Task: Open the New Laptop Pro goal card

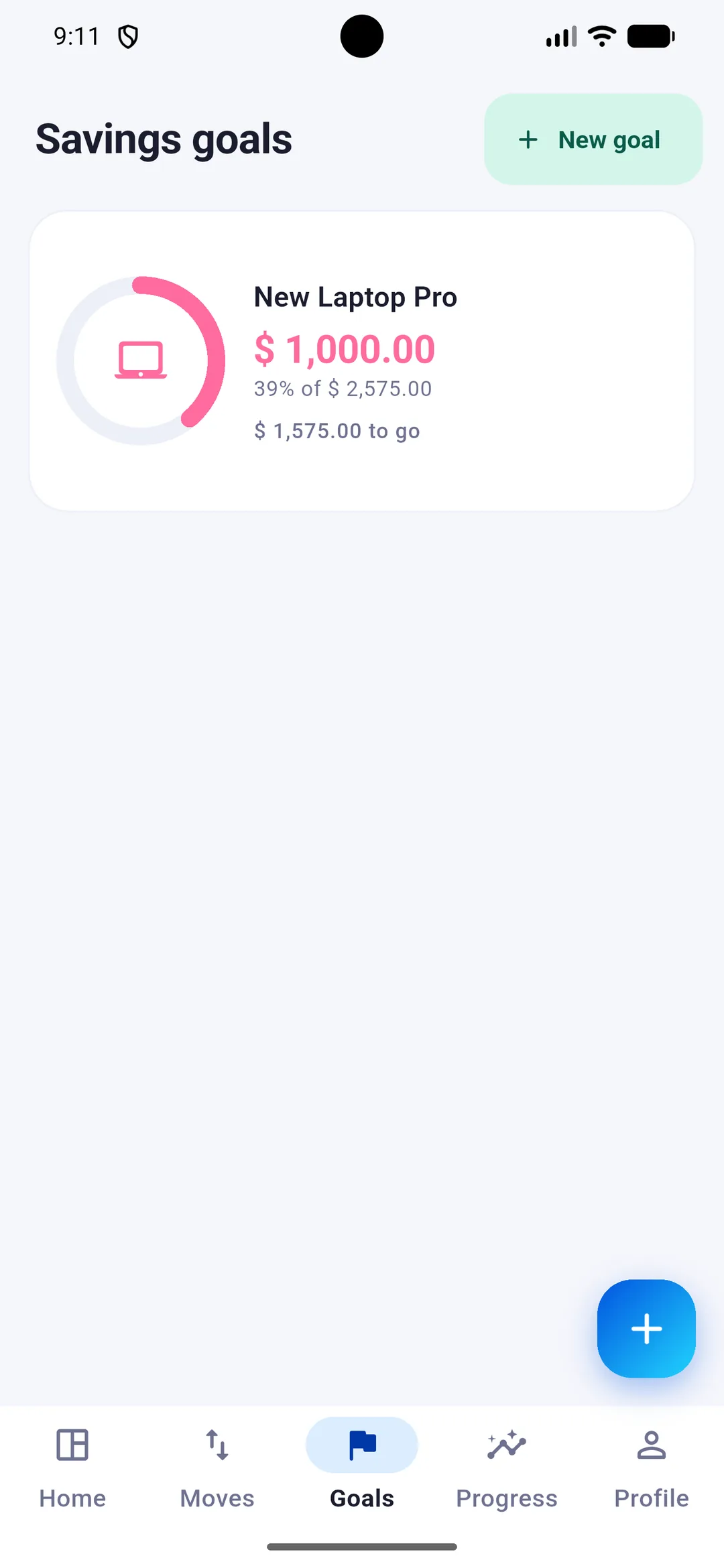Action: coord(362,361)
